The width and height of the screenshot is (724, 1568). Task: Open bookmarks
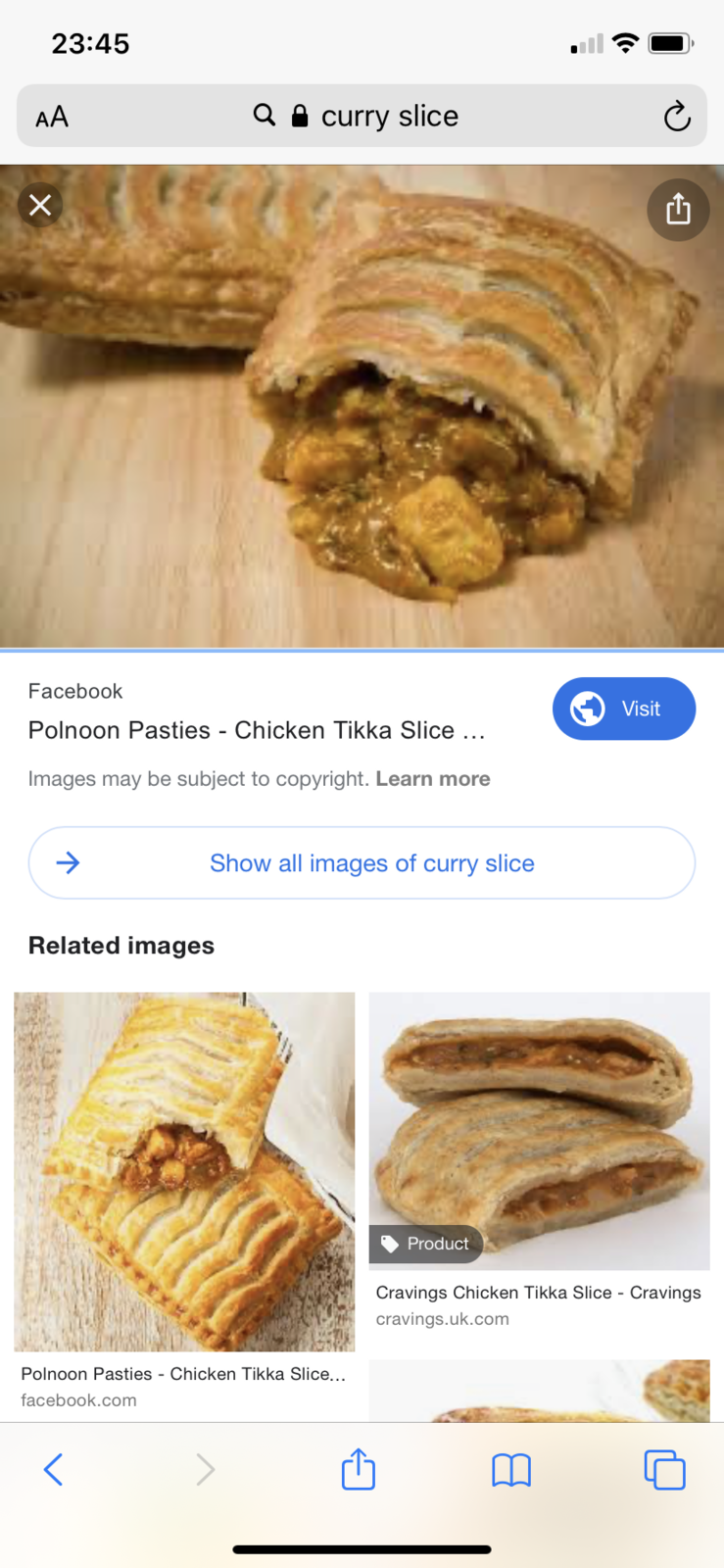point(511,1470)
